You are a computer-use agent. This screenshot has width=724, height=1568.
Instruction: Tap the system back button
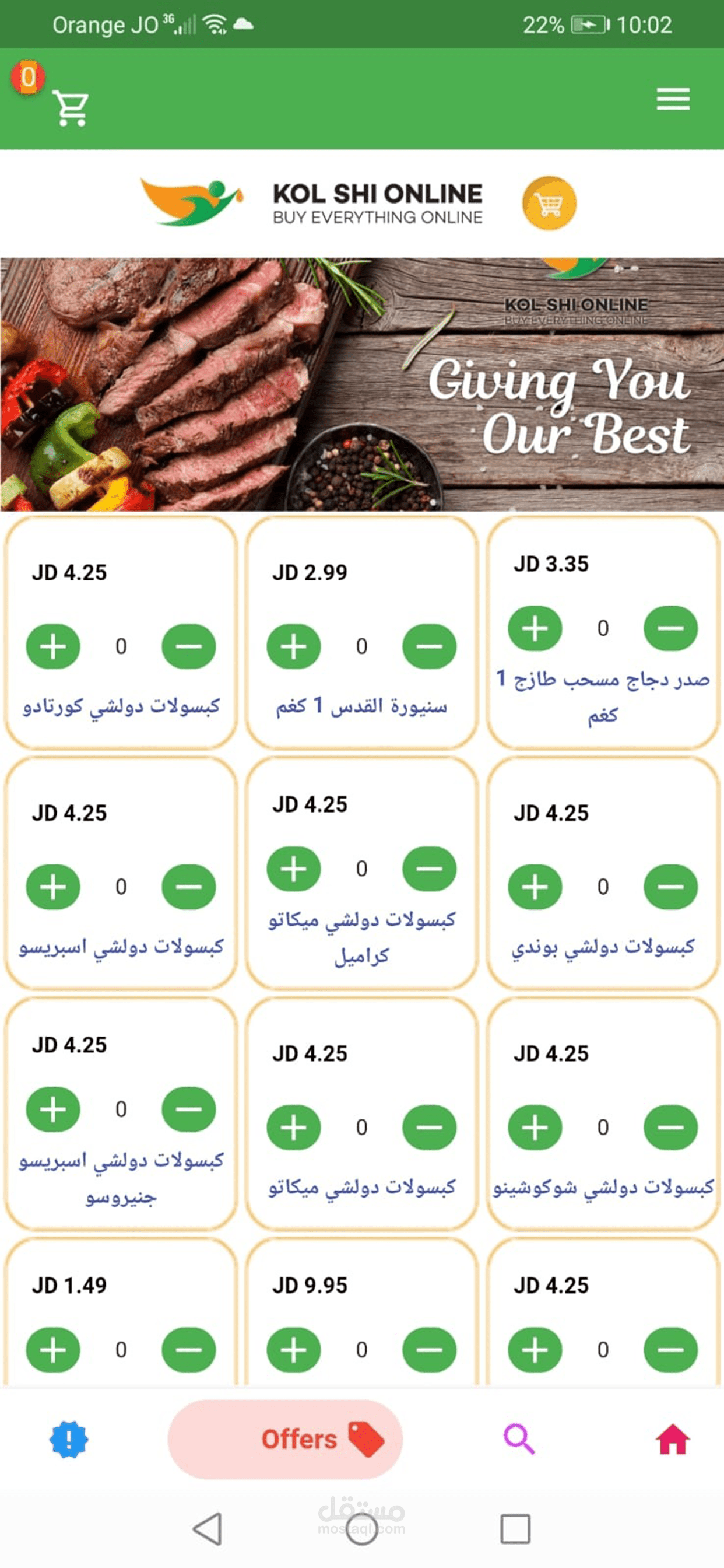pyautogui.click(x=208, y=1528)
